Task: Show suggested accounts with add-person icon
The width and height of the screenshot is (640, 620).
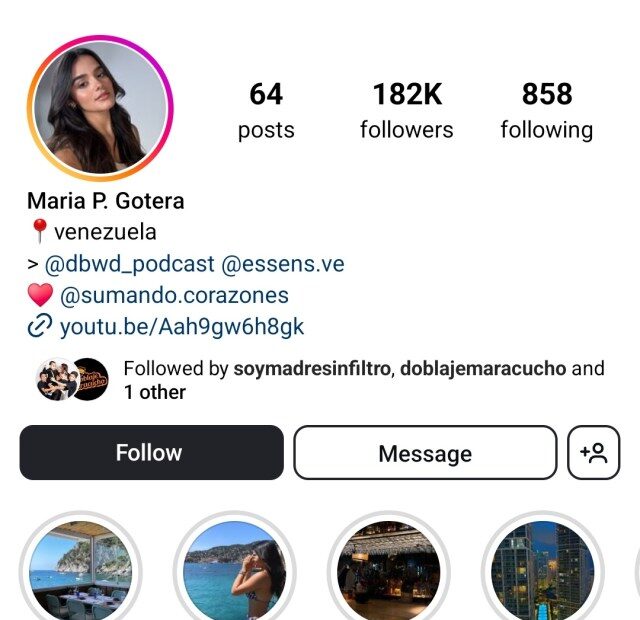Action: (593, 453)
